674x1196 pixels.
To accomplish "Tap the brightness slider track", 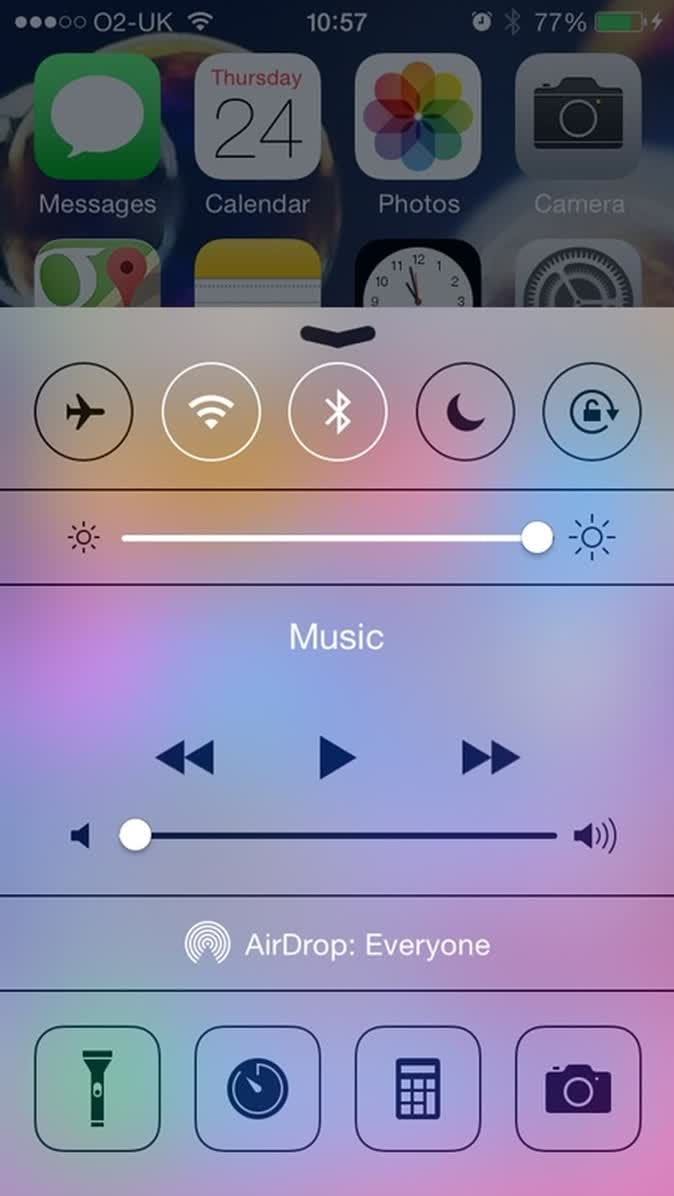I will [330, 538].
